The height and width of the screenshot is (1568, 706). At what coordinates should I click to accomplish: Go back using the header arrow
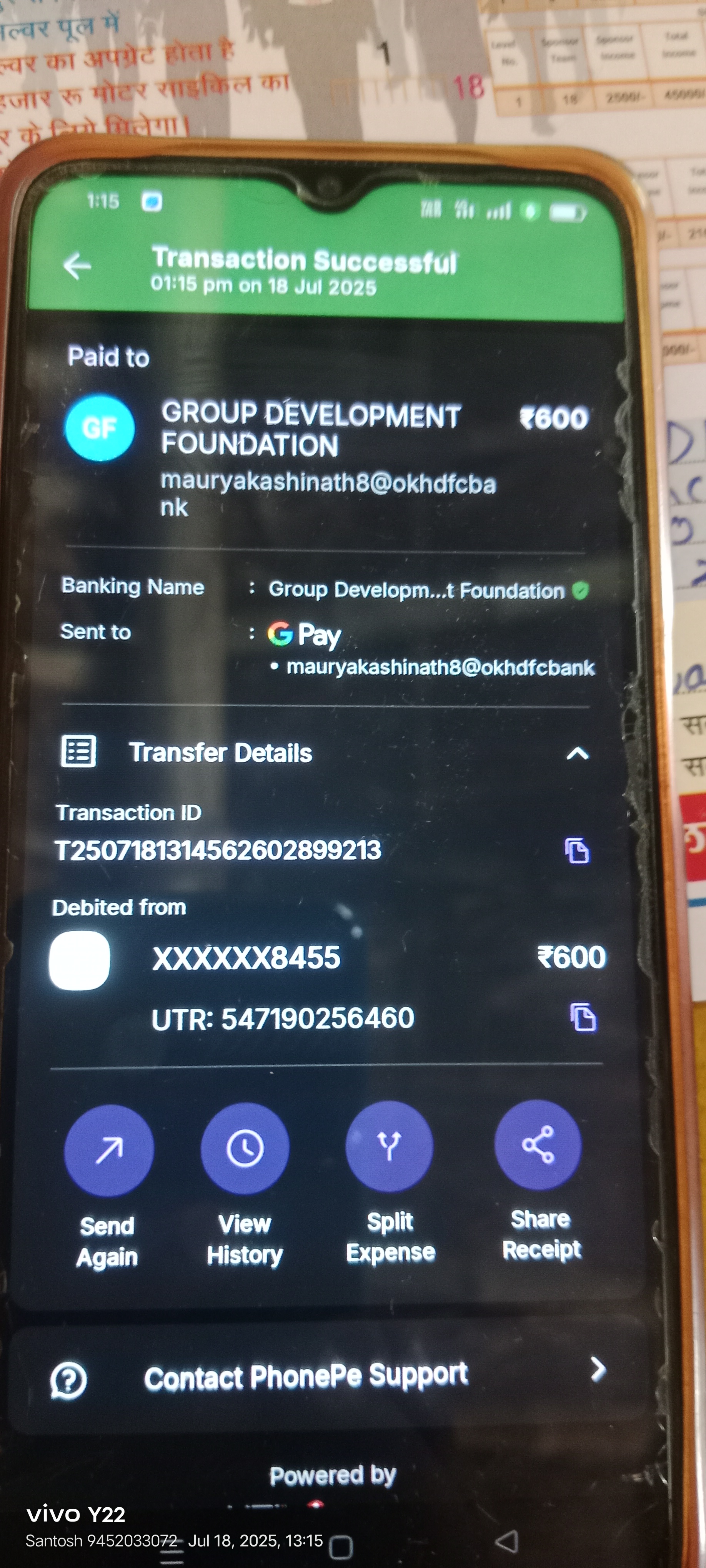pos(77,266)
